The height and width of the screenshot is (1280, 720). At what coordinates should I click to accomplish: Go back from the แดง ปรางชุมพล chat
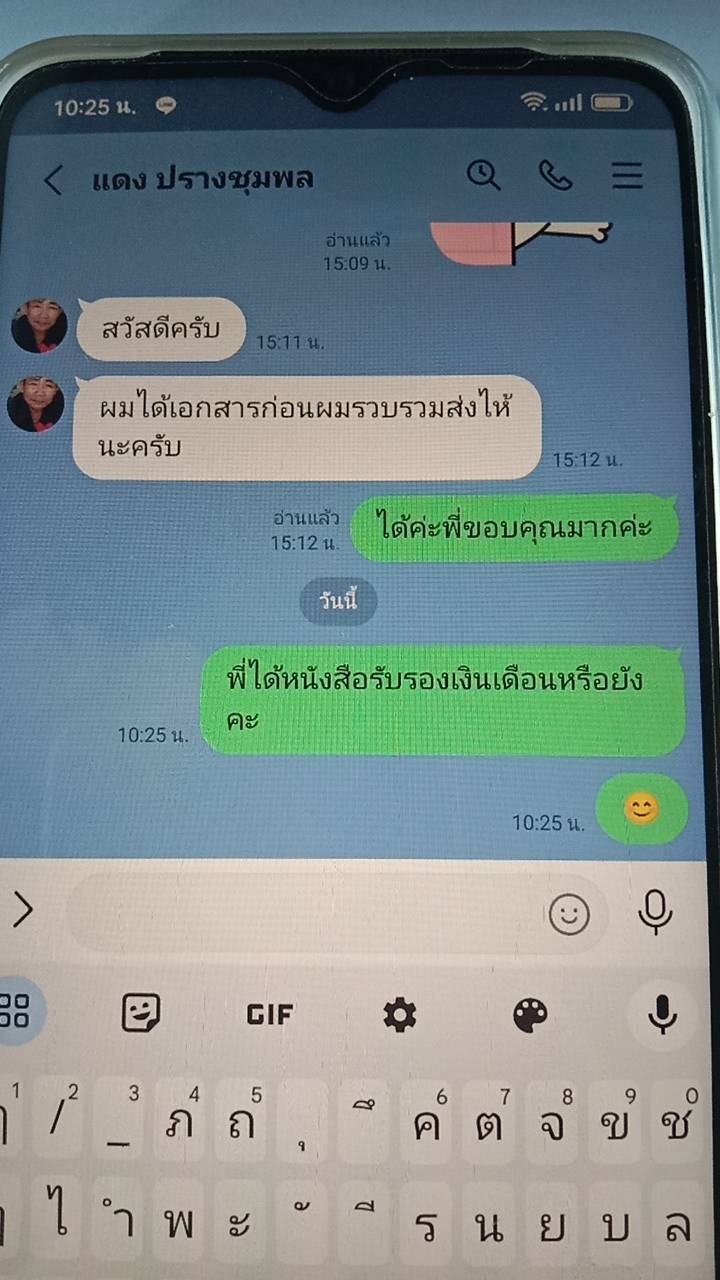pos(53,180)
